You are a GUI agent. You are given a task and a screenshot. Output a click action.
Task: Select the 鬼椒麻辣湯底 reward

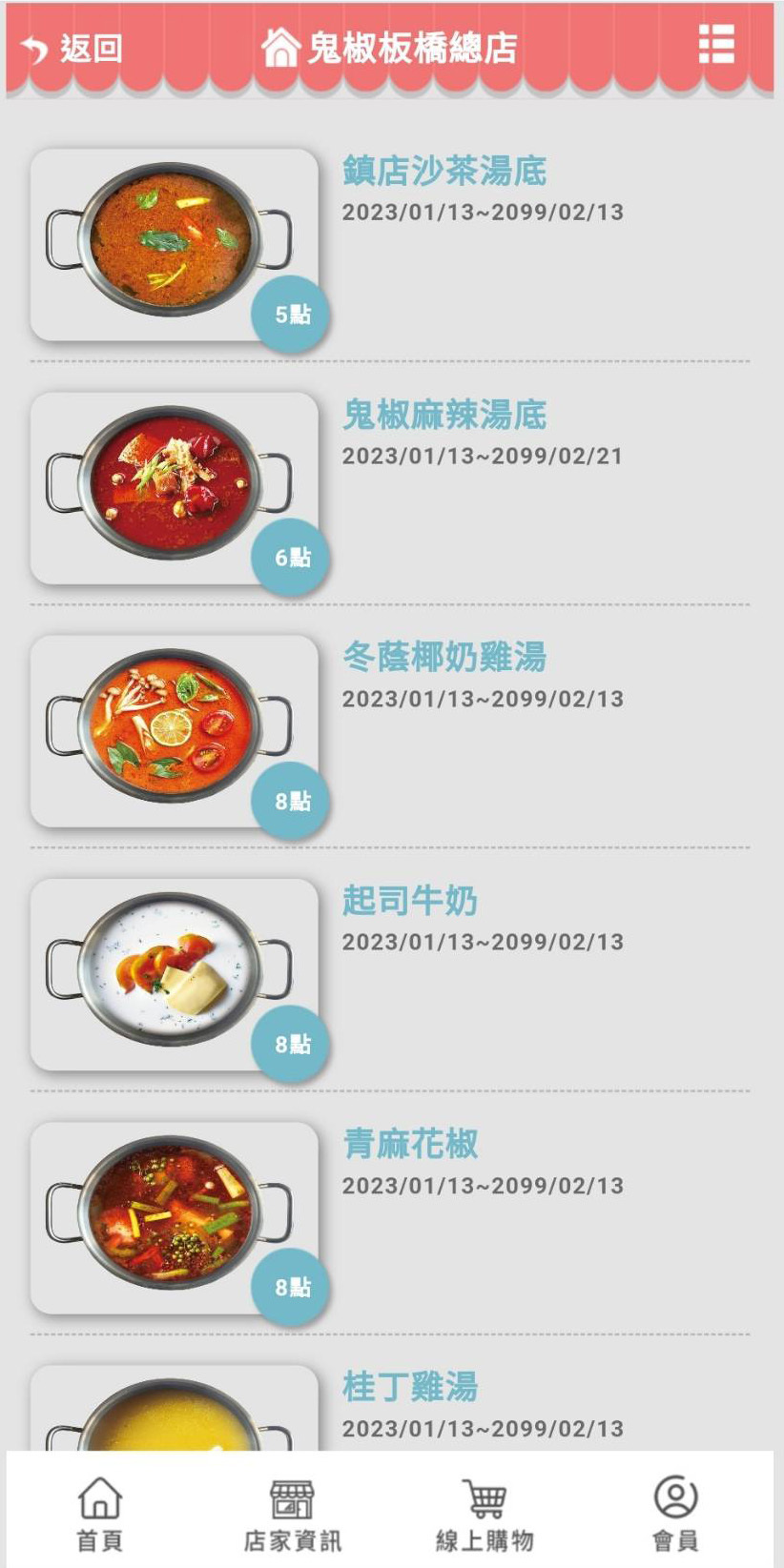(x=444, y=415)
